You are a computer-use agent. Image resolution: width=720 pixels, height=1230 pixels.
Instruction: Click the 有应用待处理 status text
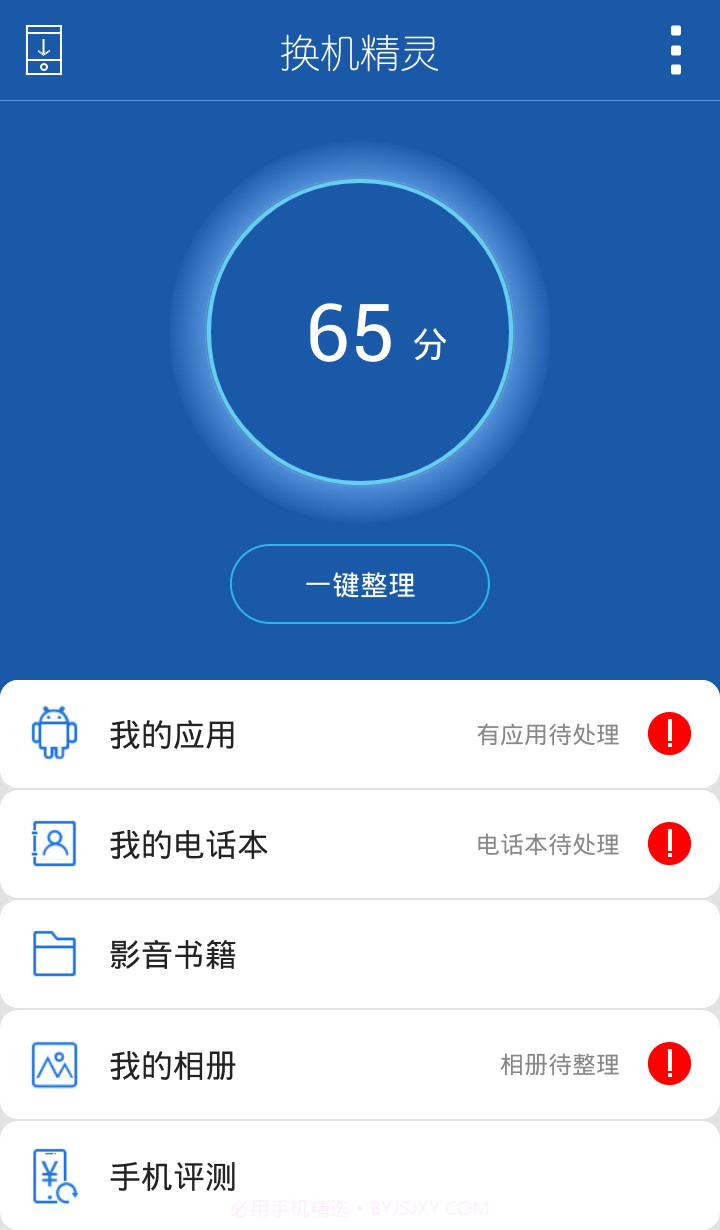pyautogui.click(x=547, y=734)
